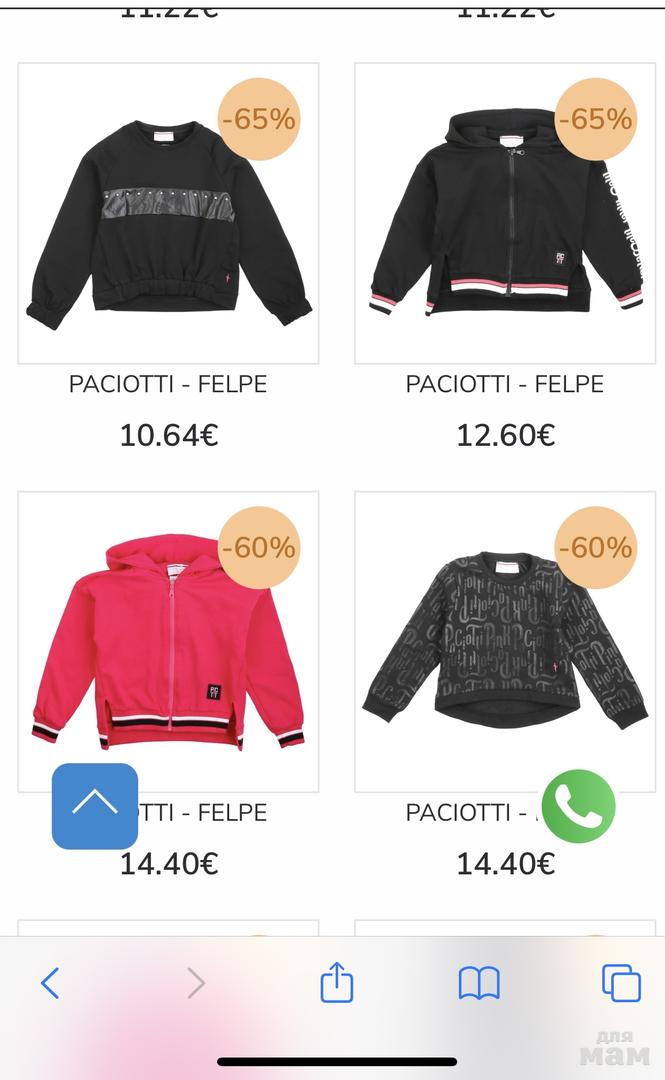Image resolution: width=665 pixels, height=1080 pixels.
Task: Show open Safari tabs
Action: [620, 984]
